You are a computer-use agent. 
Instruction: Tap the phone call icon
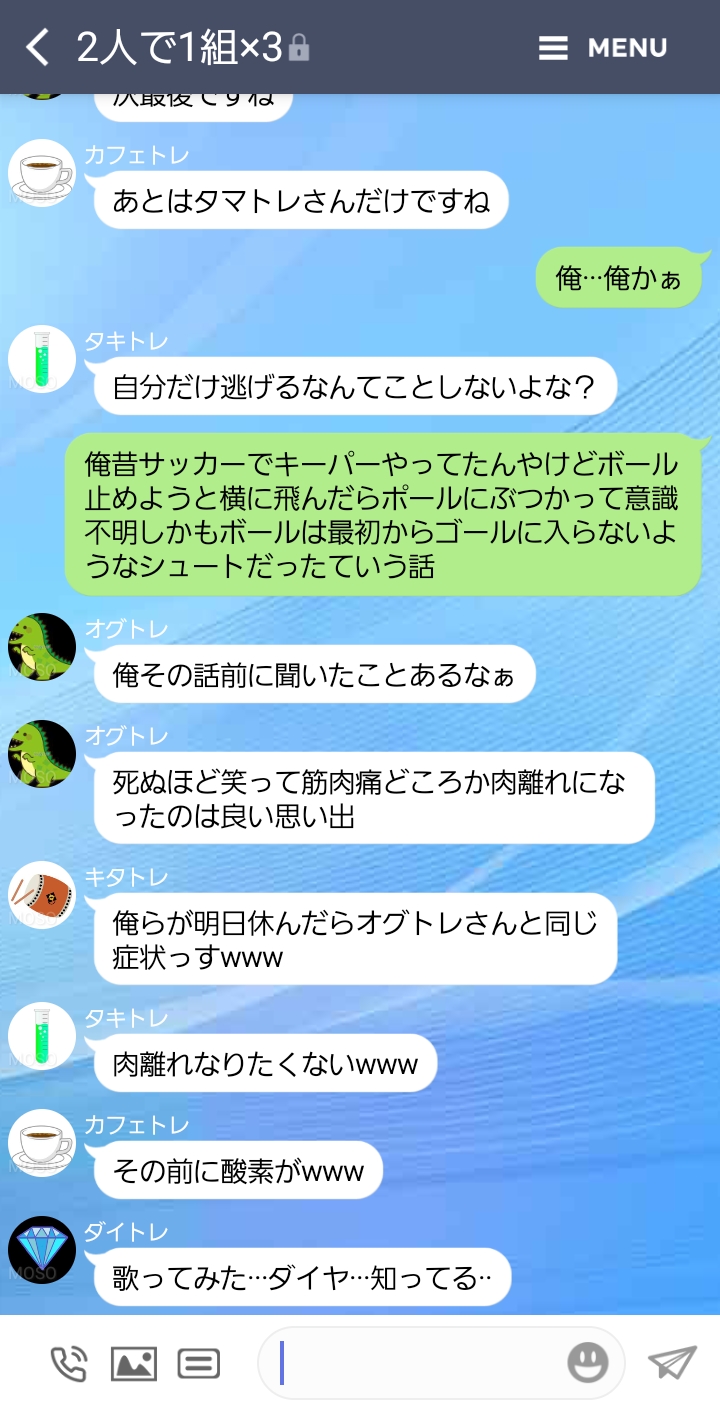click(68, 1363)
